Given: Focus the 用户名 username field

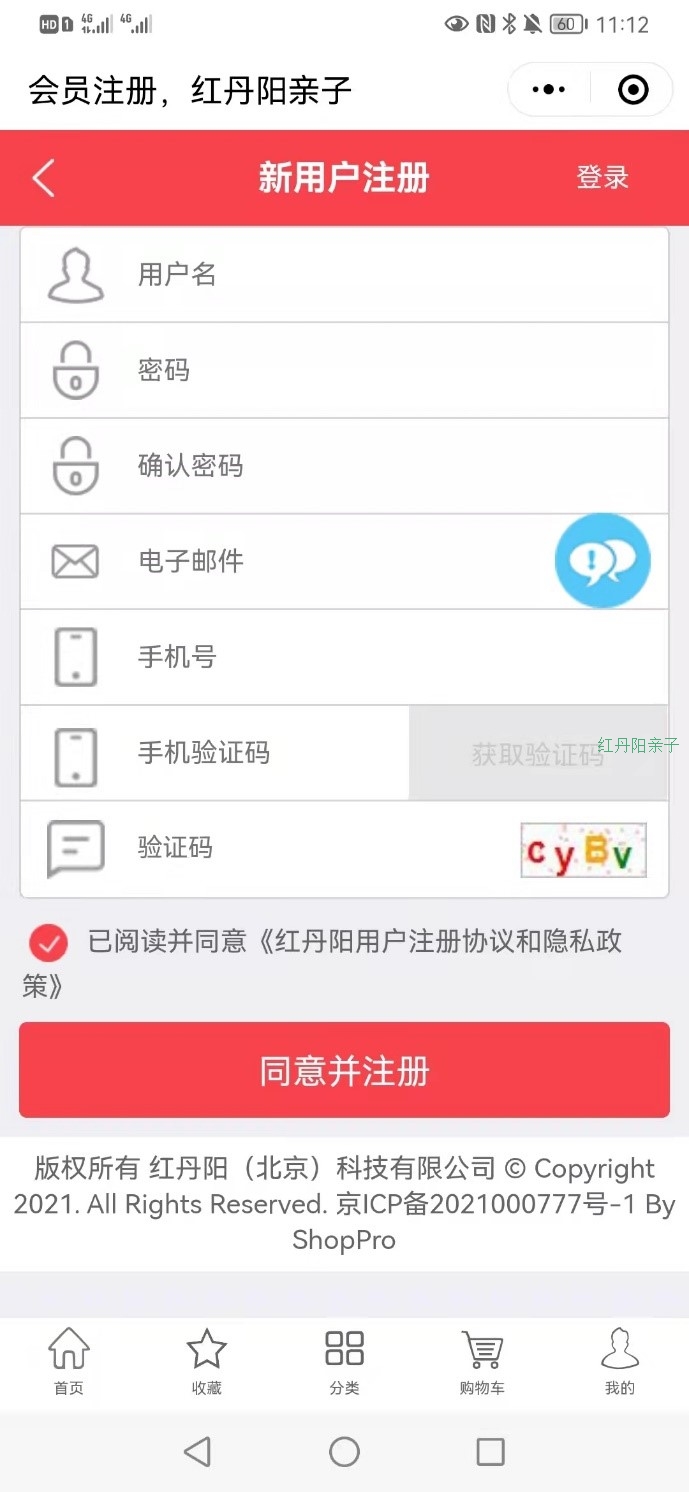Looking at the screenshot, I should tap(344, 275).
